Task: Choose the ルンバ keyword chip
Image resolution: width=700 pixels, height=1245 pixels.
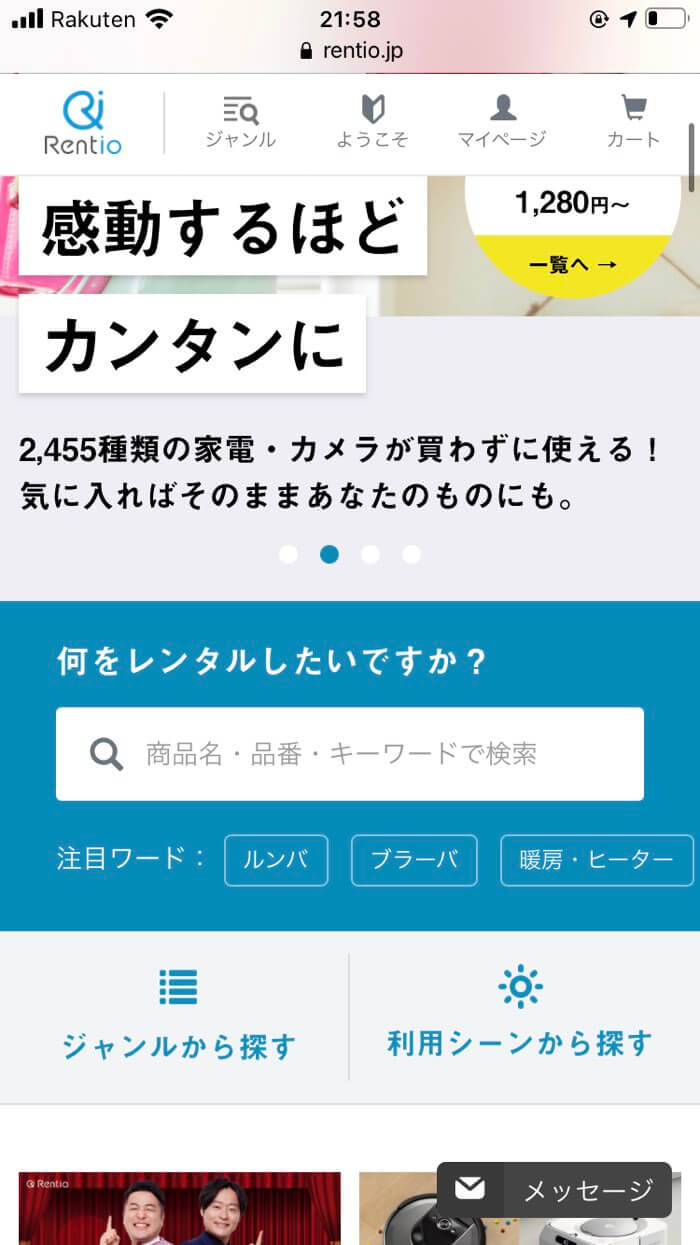Action: tap(276, 860)
